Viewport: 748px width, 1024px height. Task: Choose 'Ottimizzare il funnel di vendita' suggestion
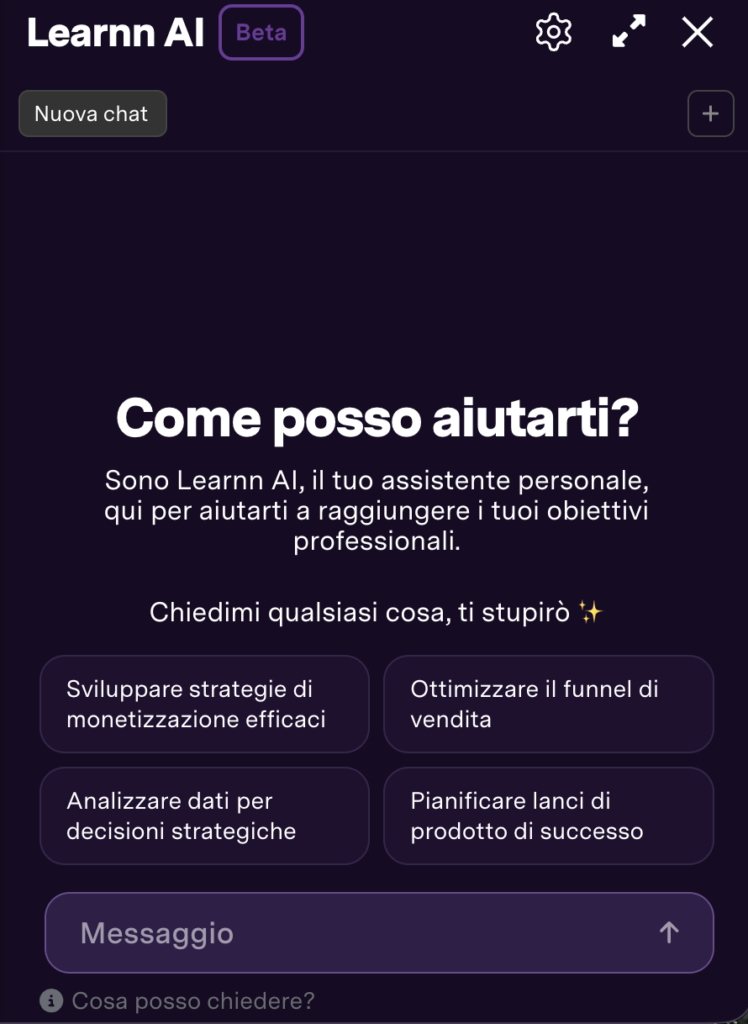(548, 704)
